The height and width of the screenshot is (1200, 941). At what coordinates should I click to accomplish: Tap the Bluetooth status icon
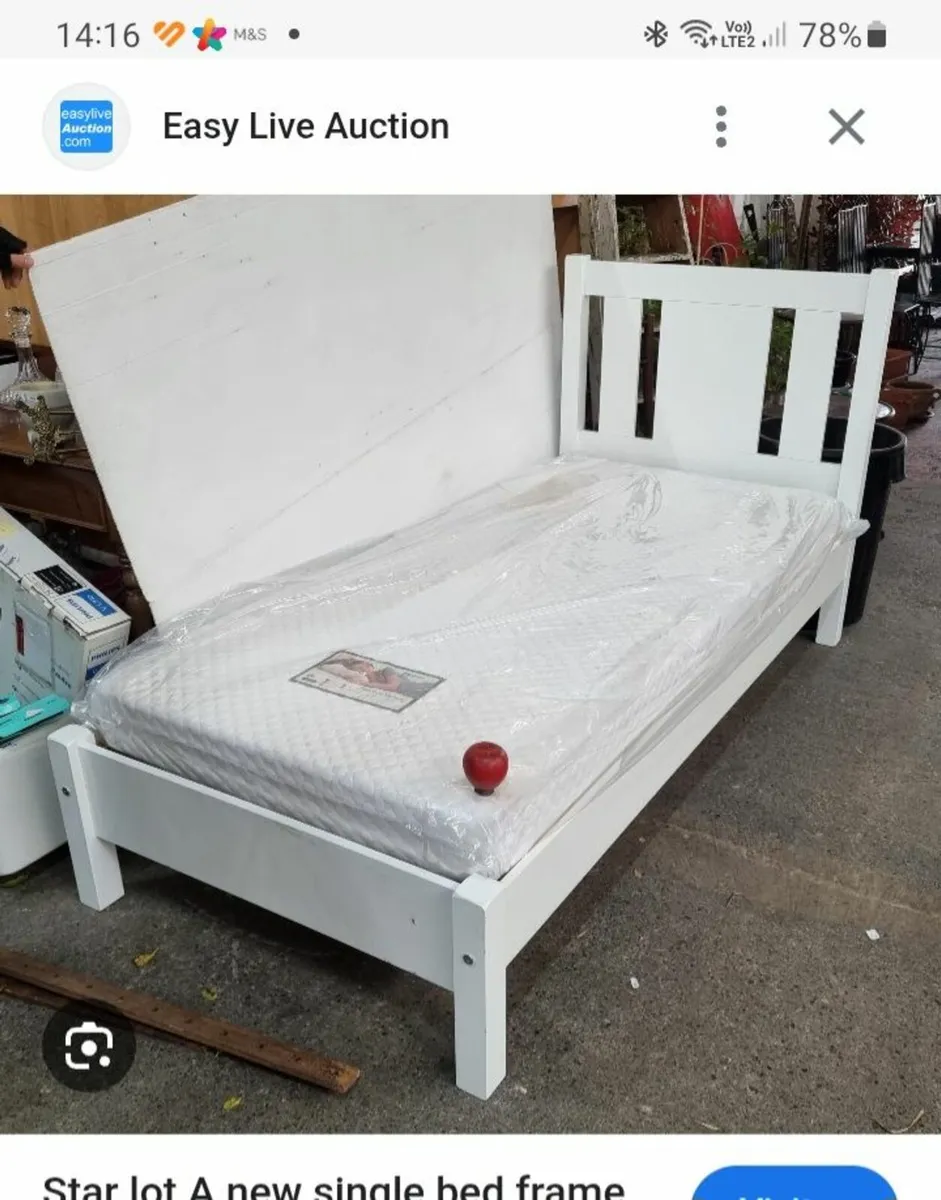656,33
